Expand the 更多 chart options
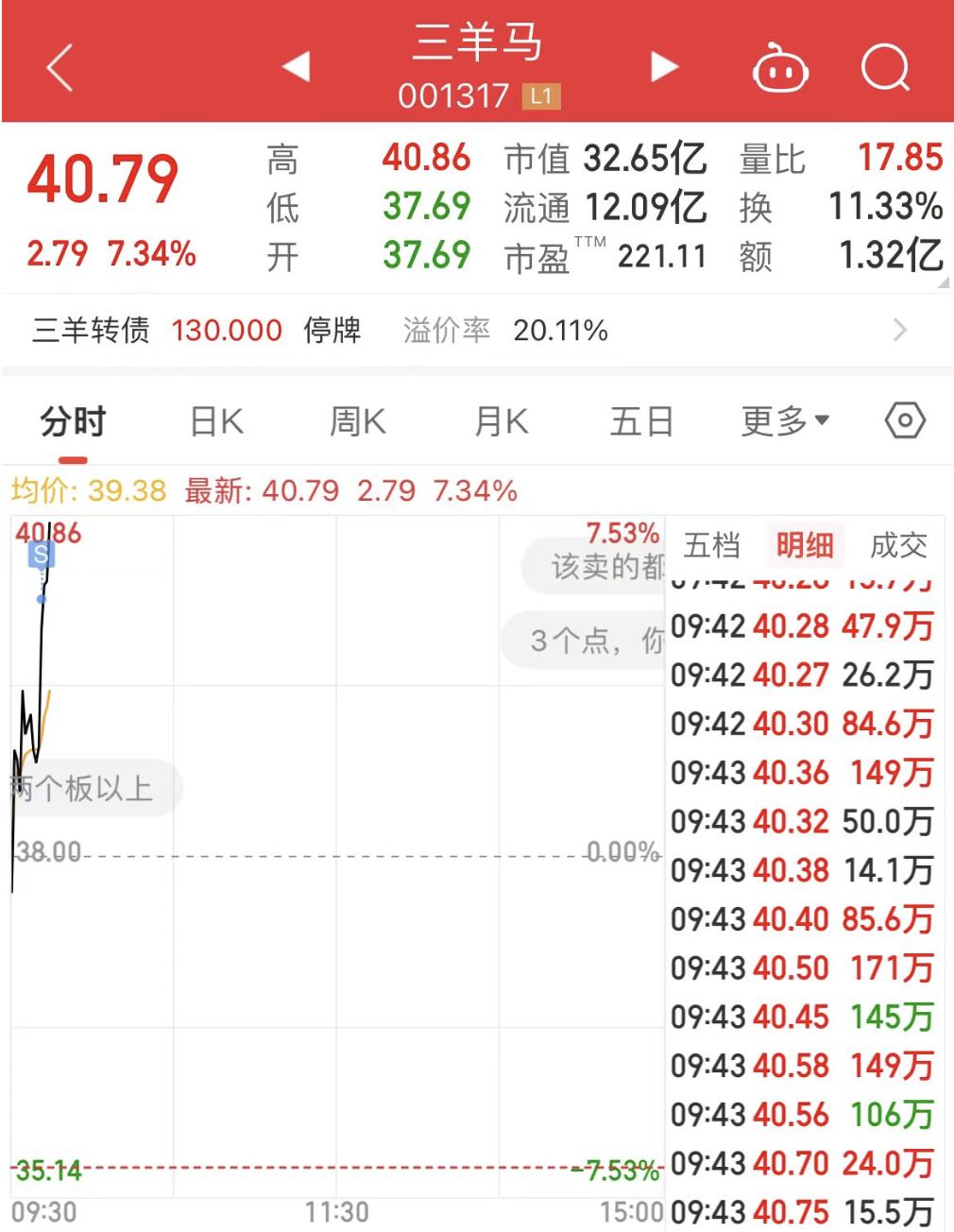Image resolution: width=954 pixels, height=1232 pixels. pos(784,421)
